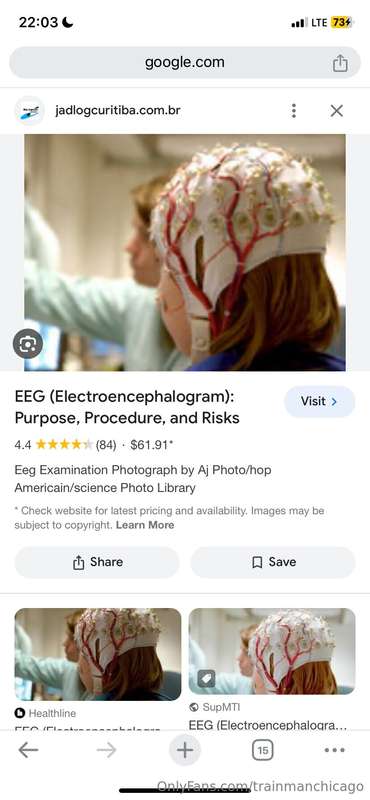The image size is (370, 800).
Task: Open the browser more menu
Action: coord(335,750)
